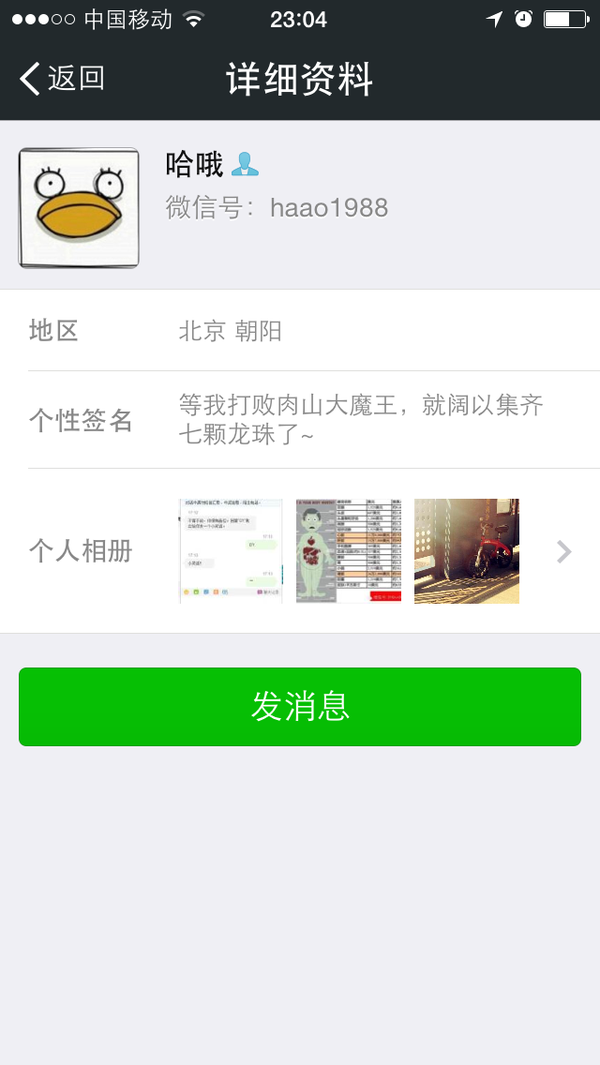Viewport: 600px width, 1065px height.
Task: Go back using the 返回 button
Action: tap(62, 78)
